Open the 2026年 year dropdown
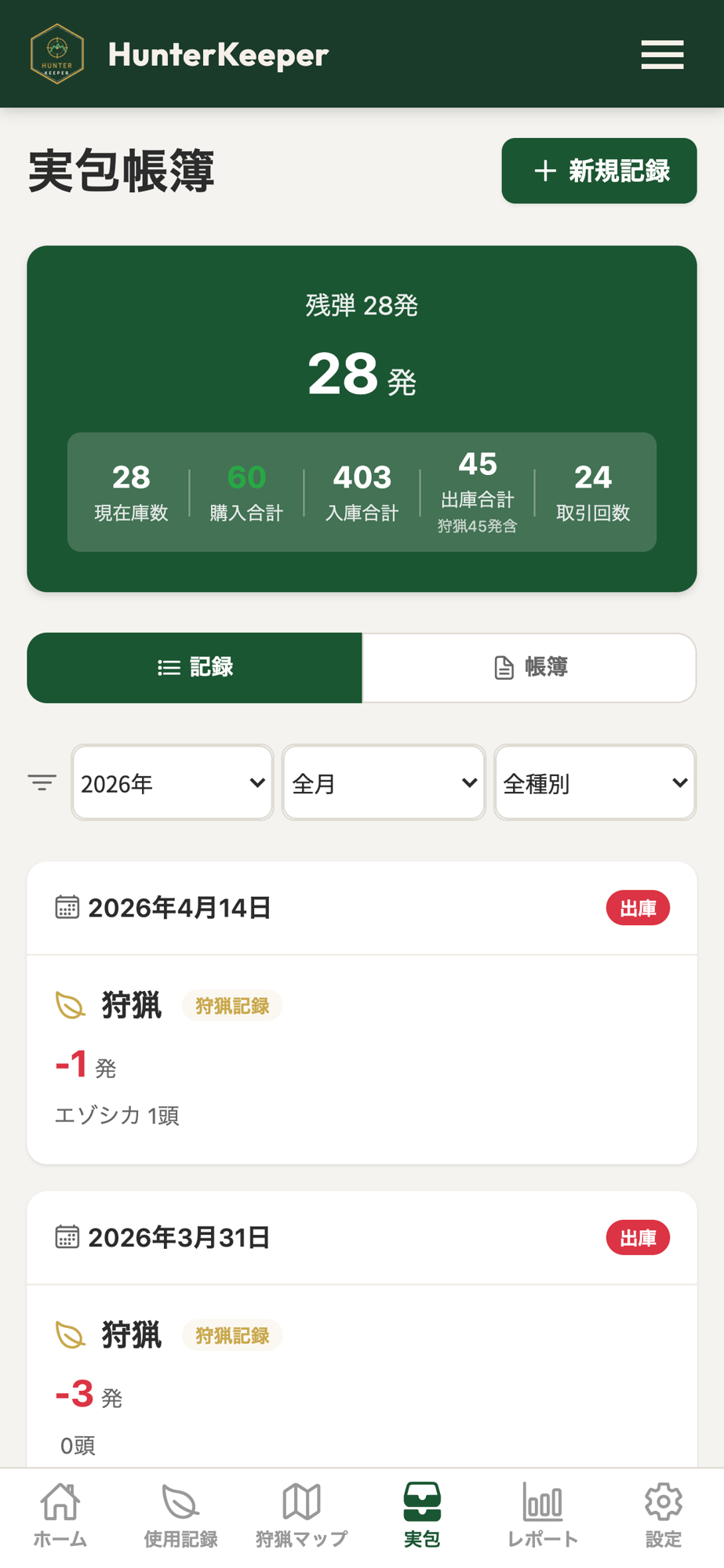Screen dimensions: 724x1568 pyautogui.click(x=173, y=782)
